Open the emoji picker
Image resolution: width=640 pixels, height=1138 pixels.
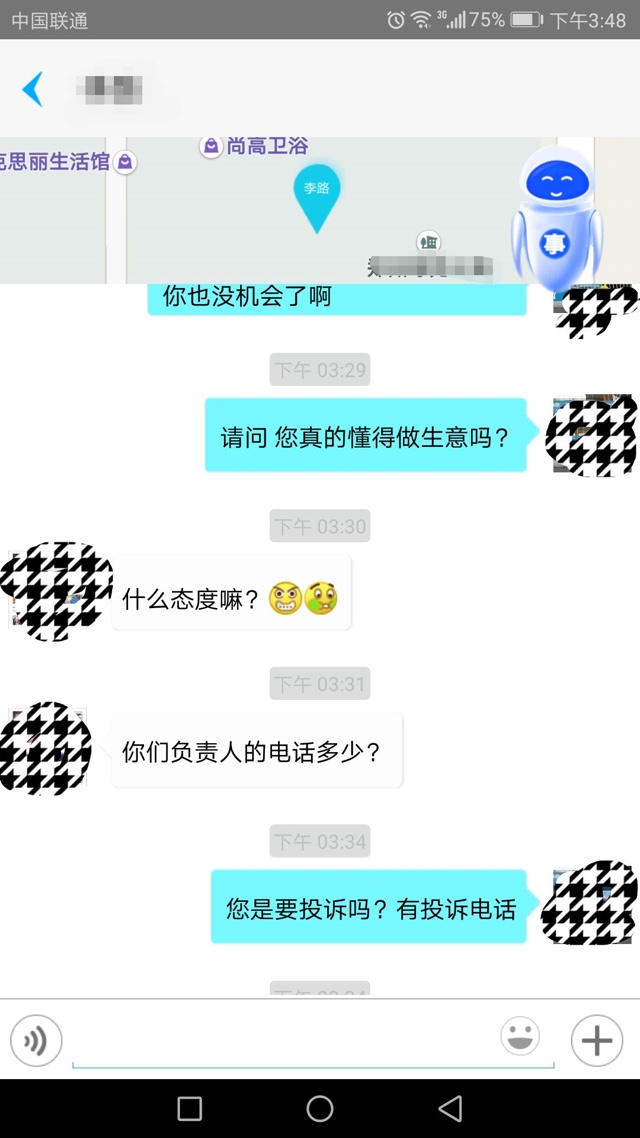click(520, 1036)
